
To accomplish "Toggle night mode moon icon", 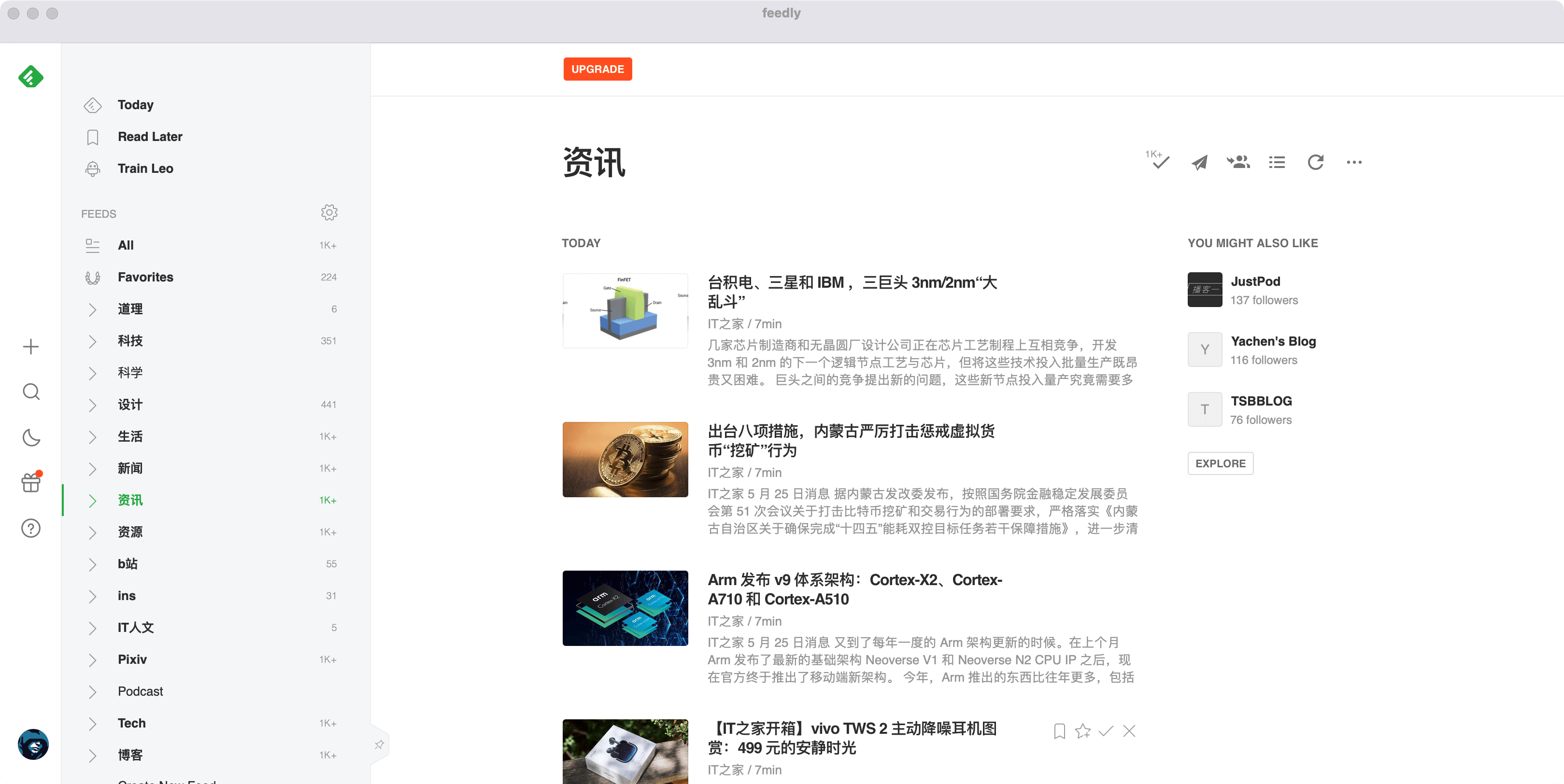I will (31, 437).
